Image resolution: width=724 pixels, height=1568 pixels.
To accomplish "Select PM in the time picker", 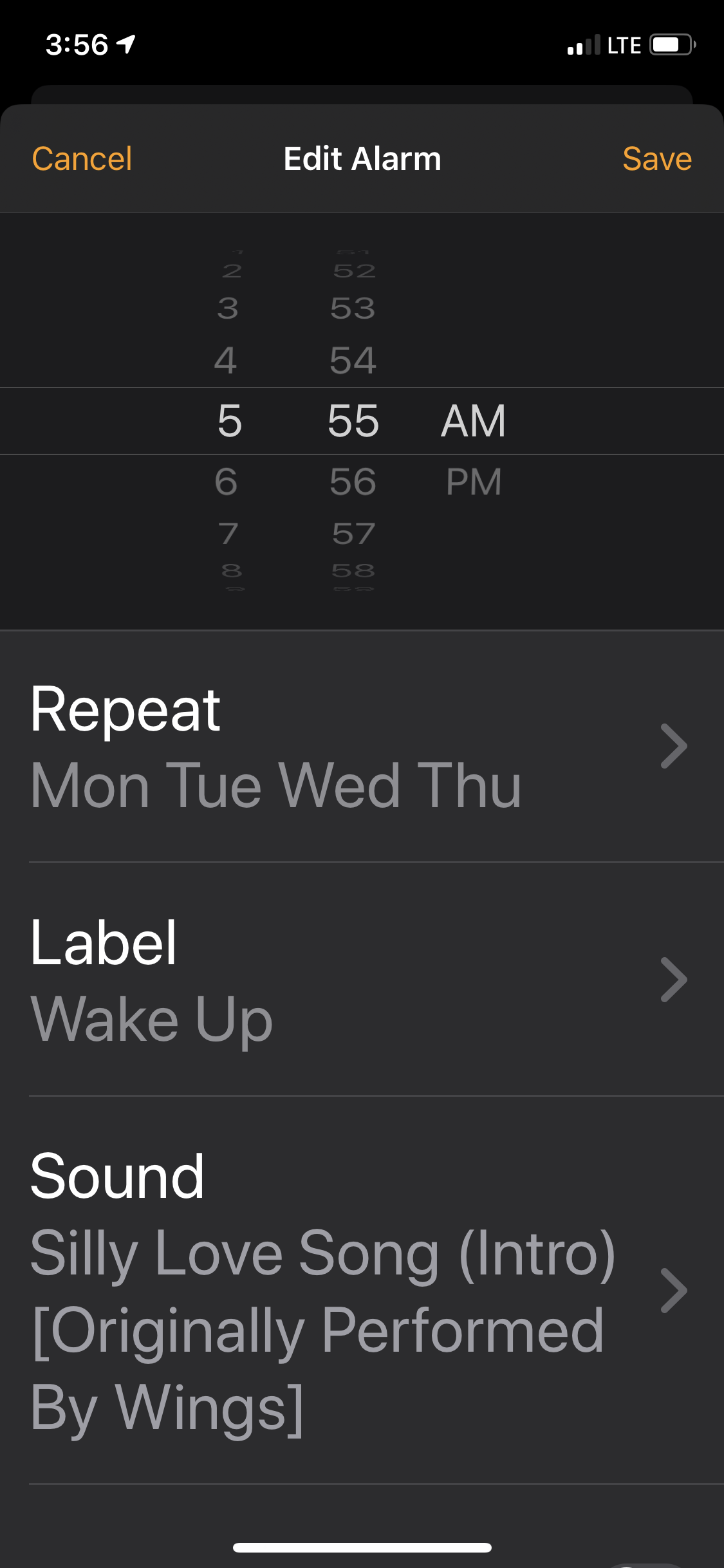I will [x=474, y=482].
